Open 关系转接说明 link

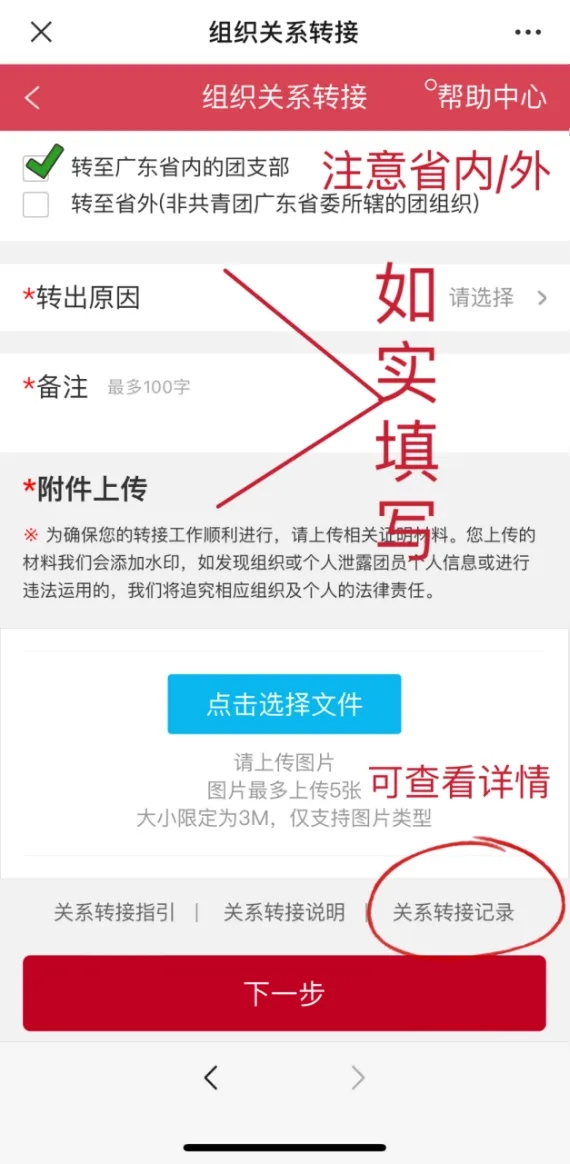point(284,912)
